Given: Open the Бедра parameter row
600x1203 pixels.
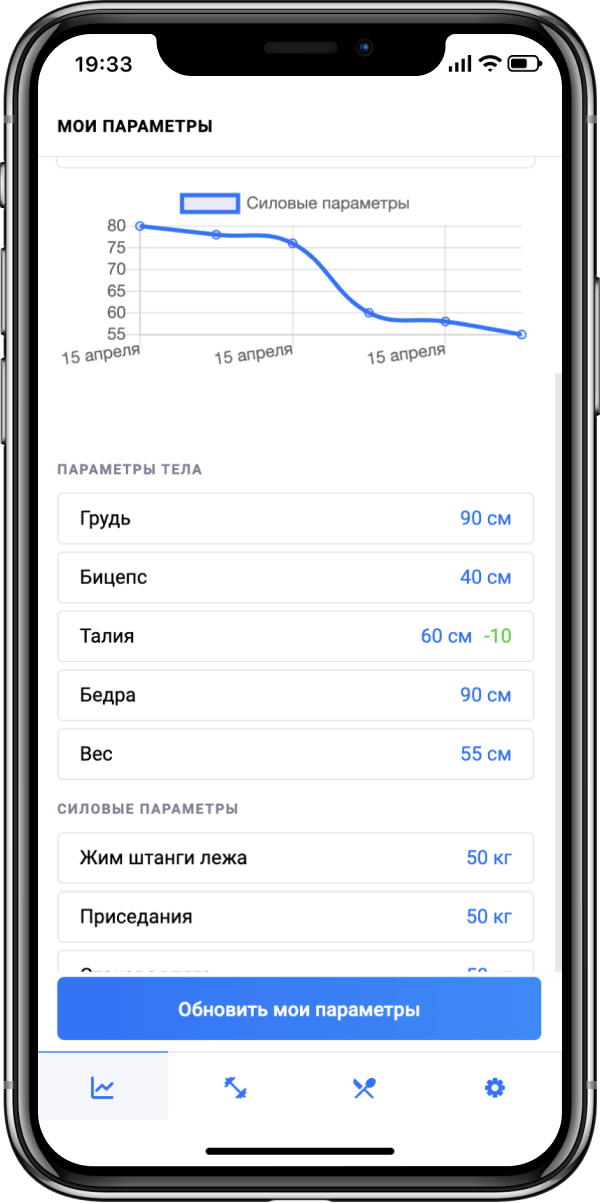Looking at the screenshot, I should pos(295,695).
